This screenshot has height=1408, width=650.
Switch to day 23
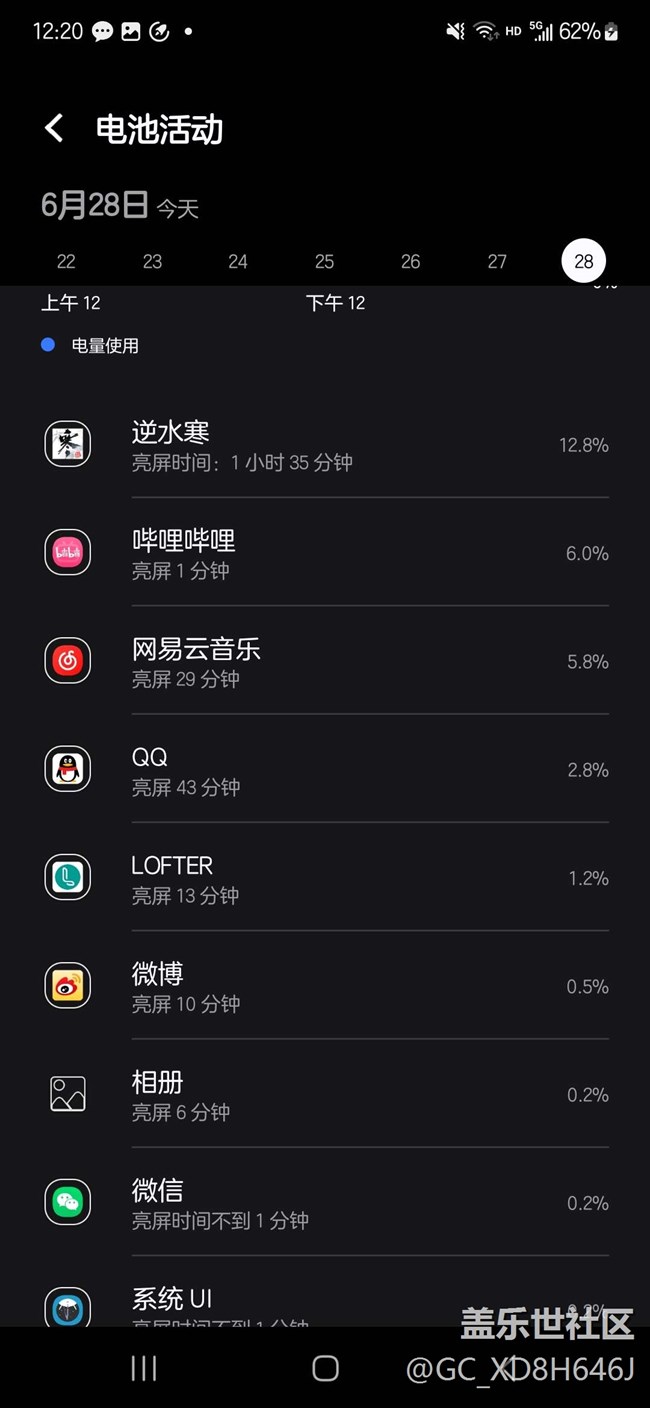152,261
